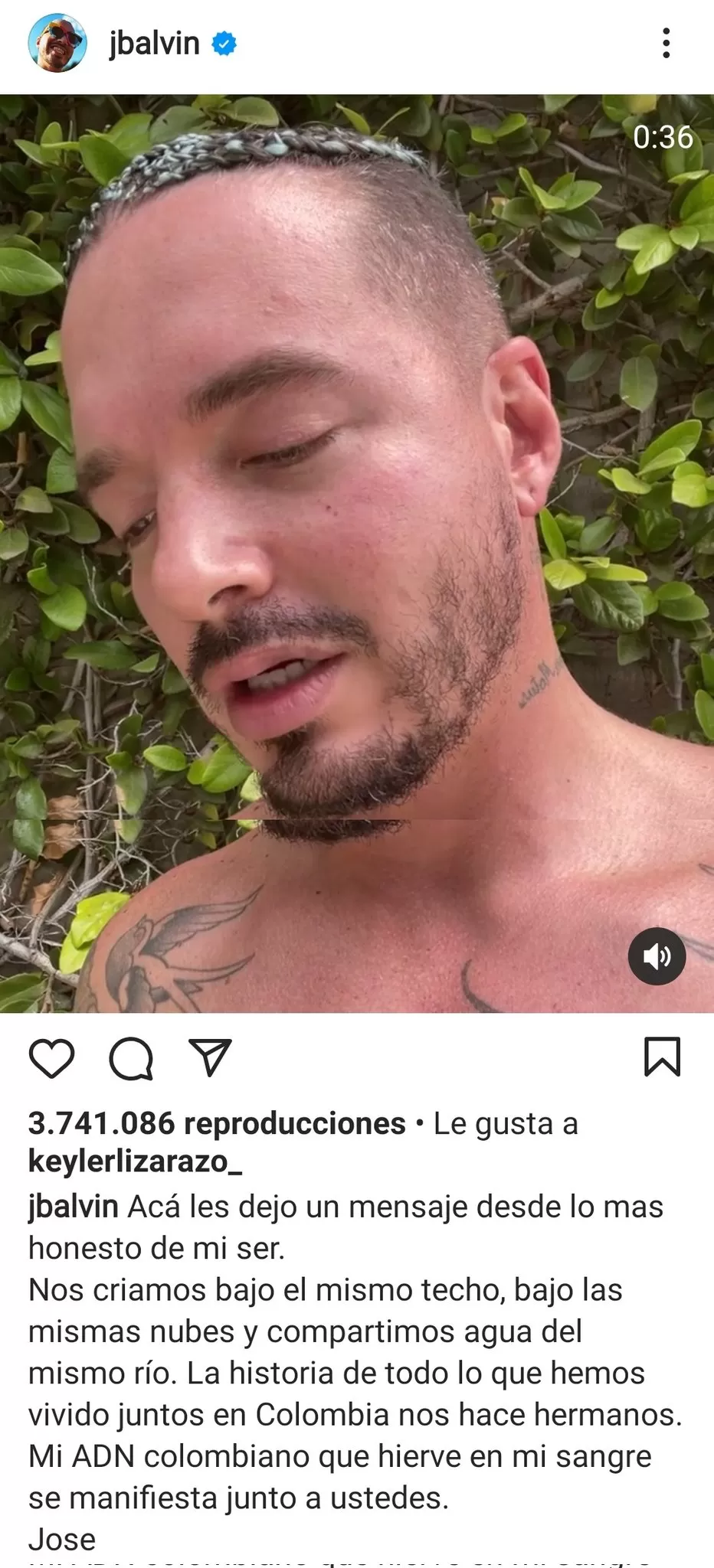The height and width of the screenshot is (1568, 714).
Task: Open jbalvin username in the caption
Action: [73, 1207]
